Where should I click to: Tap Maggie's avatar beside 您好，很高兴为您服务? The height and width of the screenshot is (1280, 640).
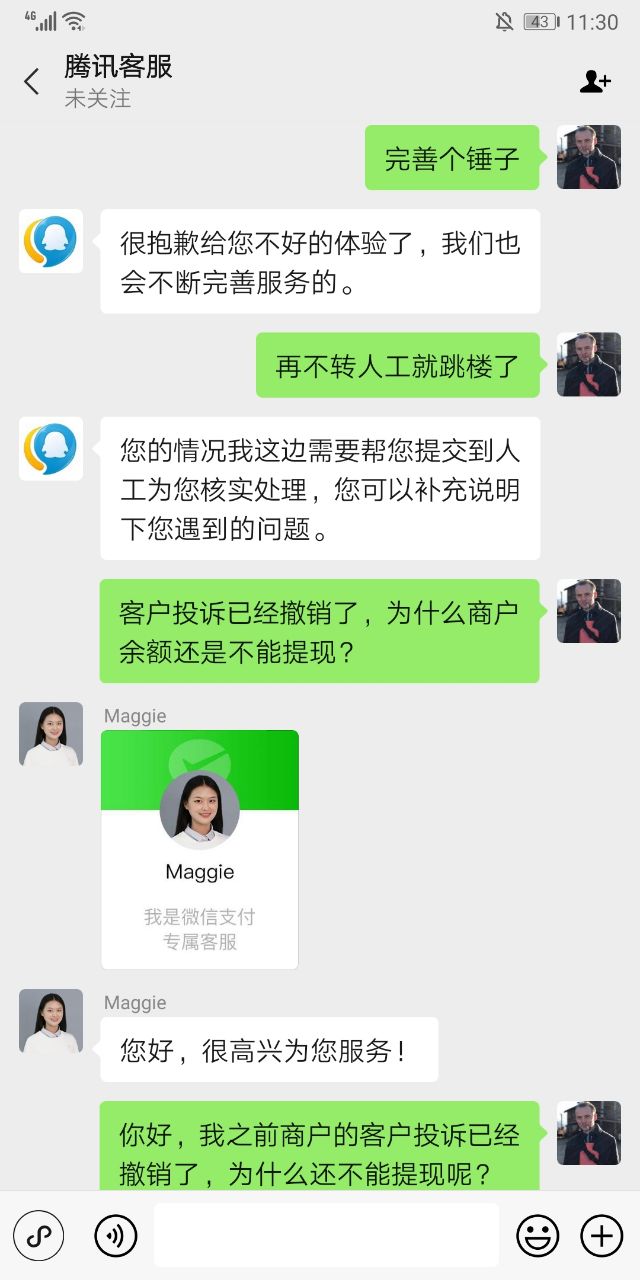[x=51, y=1021]
